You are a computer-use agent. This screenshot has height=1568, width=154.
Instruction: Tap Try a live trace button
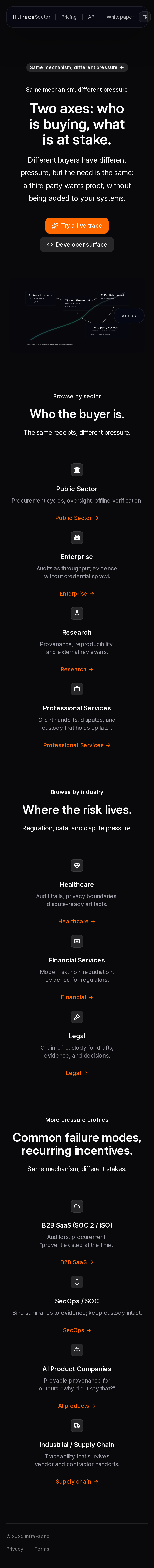[77, 225]
